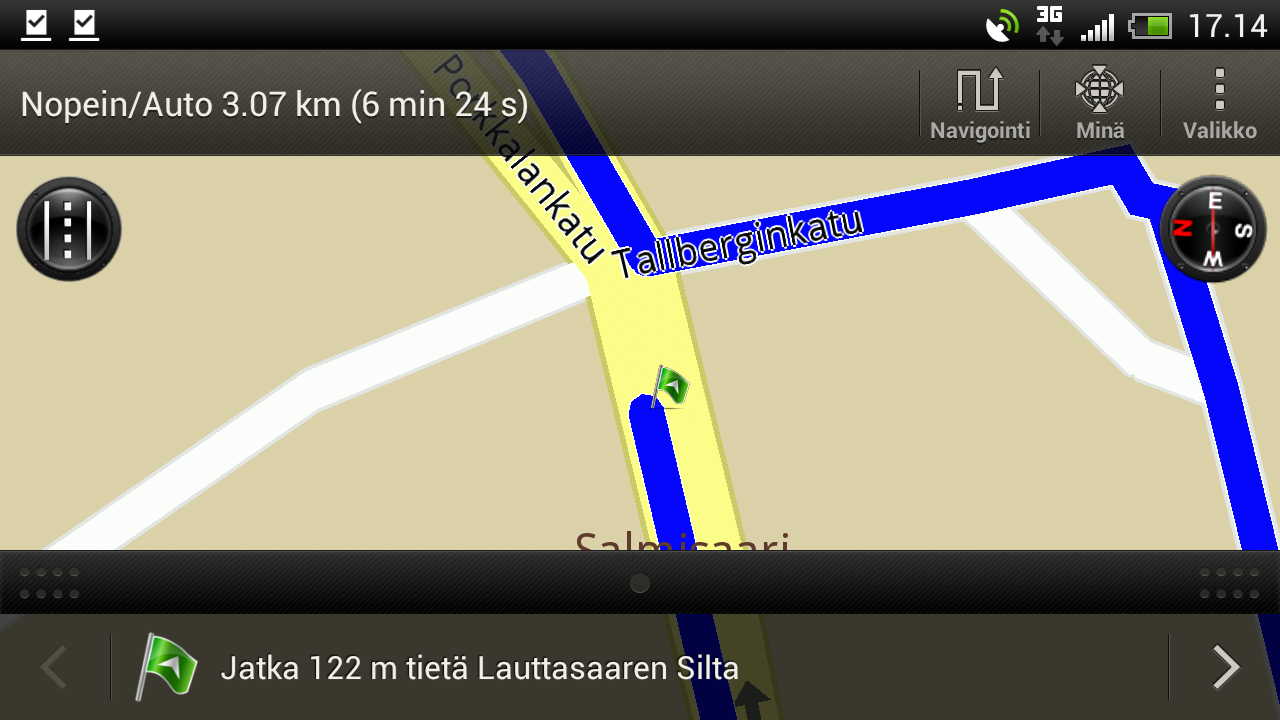
Task: Select the green start flag on map
Action: point(670,386)
